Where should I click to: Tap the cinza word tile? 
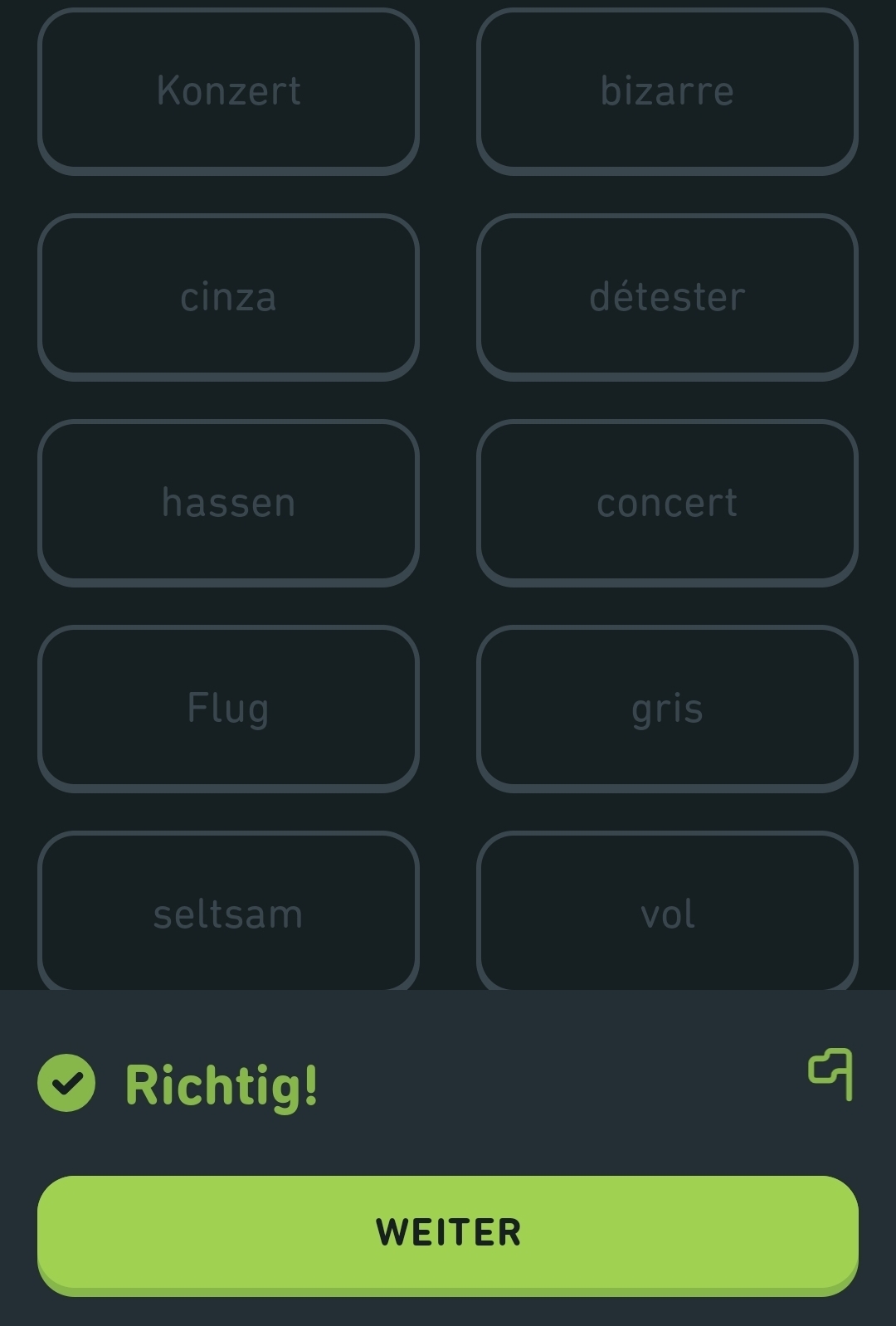tap(228, 296)
